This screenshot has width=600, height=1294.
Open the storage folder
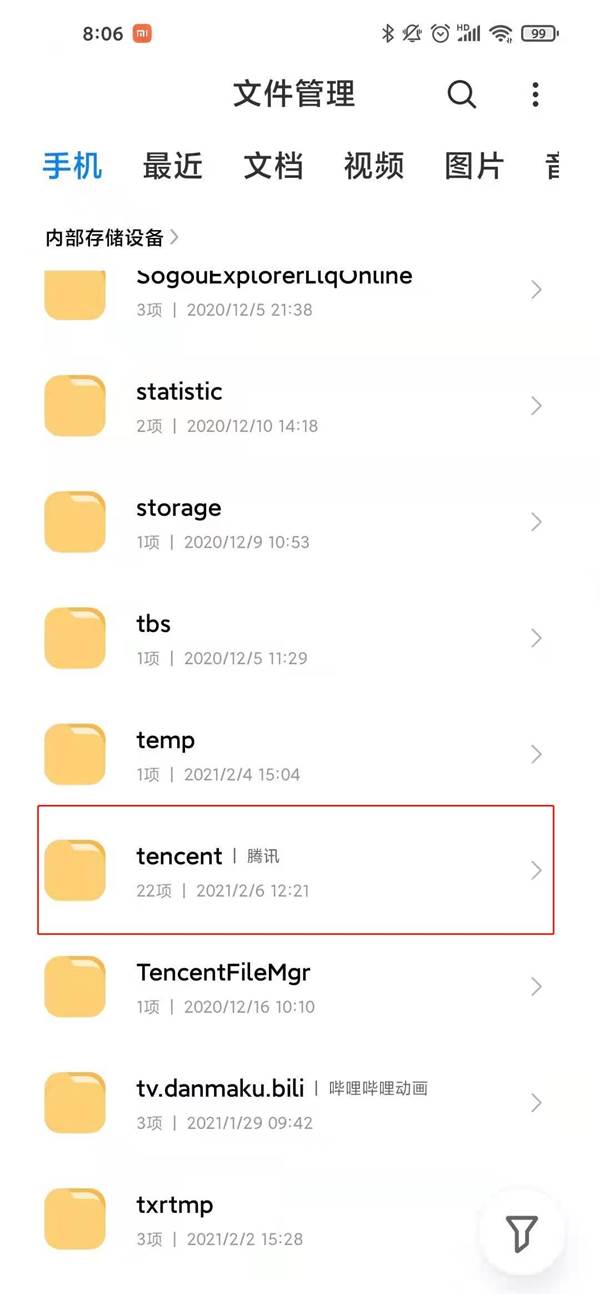coord(300,522)
